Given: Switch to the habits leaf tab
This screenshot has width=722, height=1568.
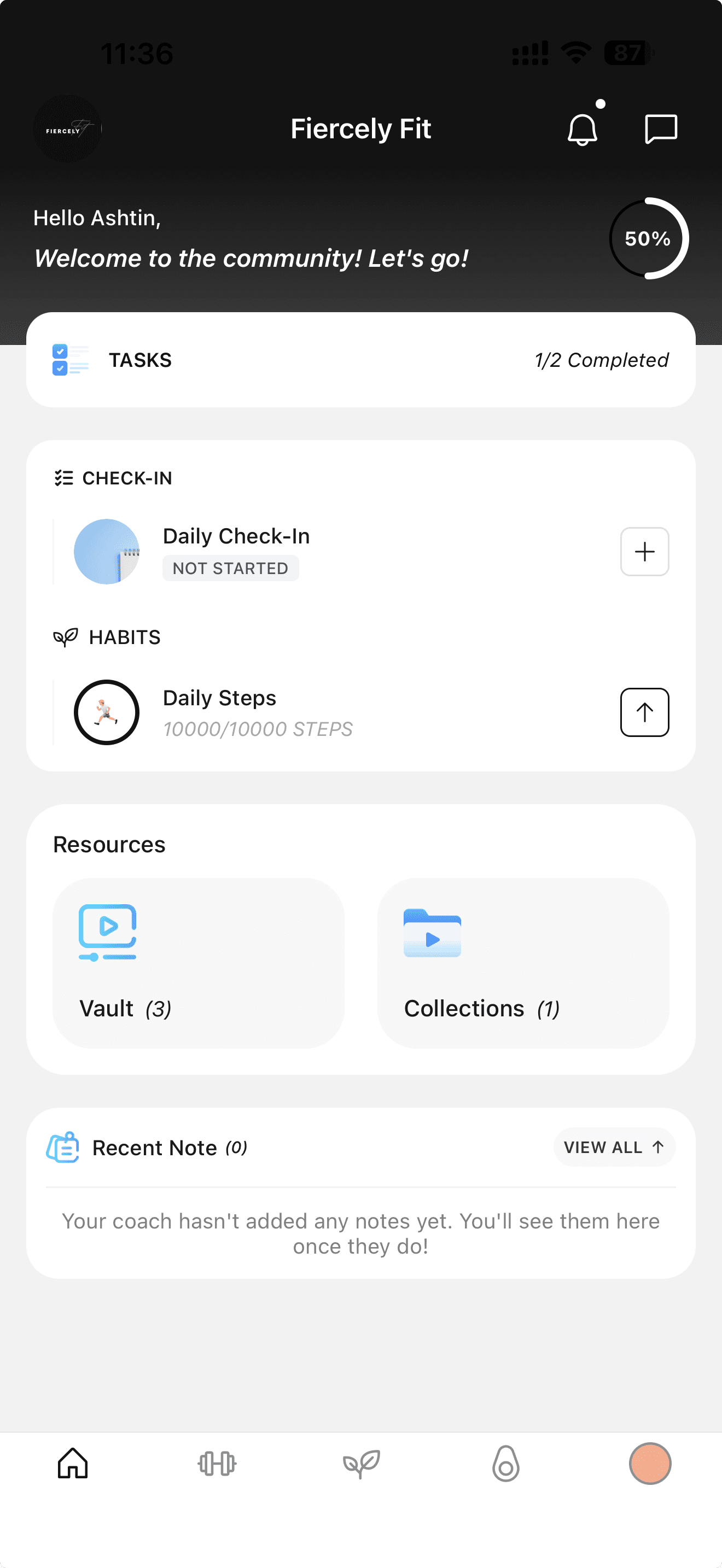Looking at the screenshot, I should [x=361, y=1464].
